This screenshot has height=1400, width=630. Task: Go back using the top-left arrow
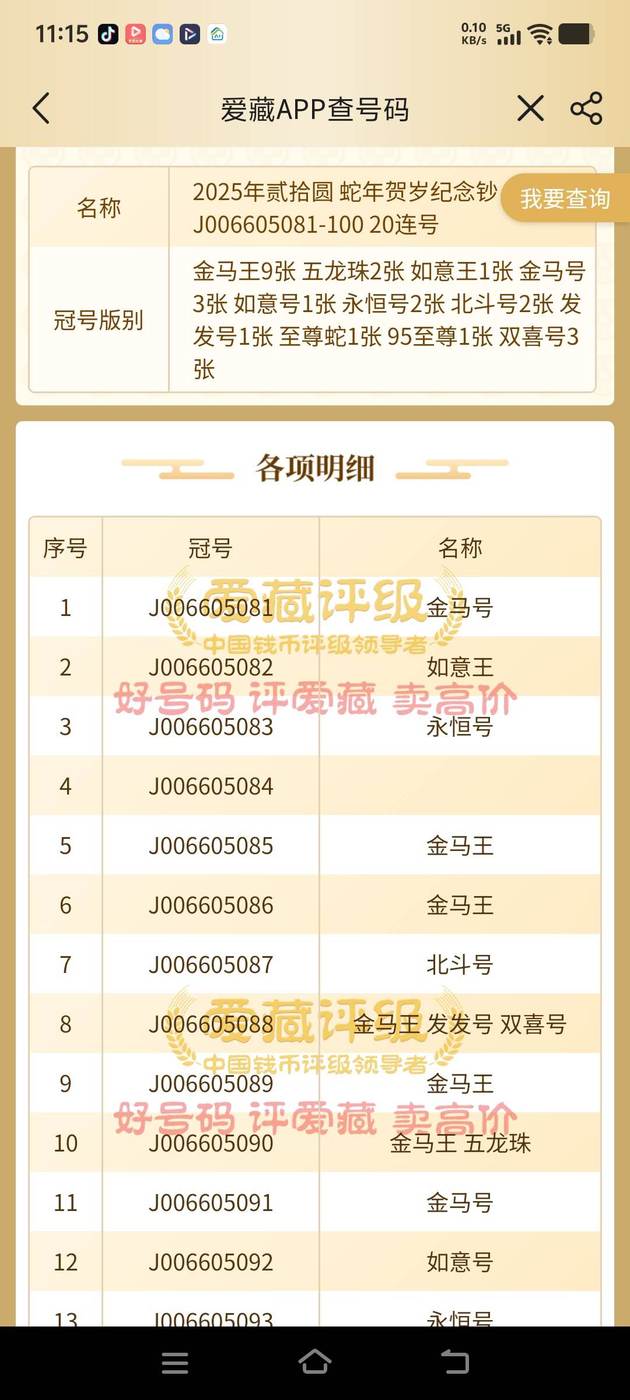[41, 109]
